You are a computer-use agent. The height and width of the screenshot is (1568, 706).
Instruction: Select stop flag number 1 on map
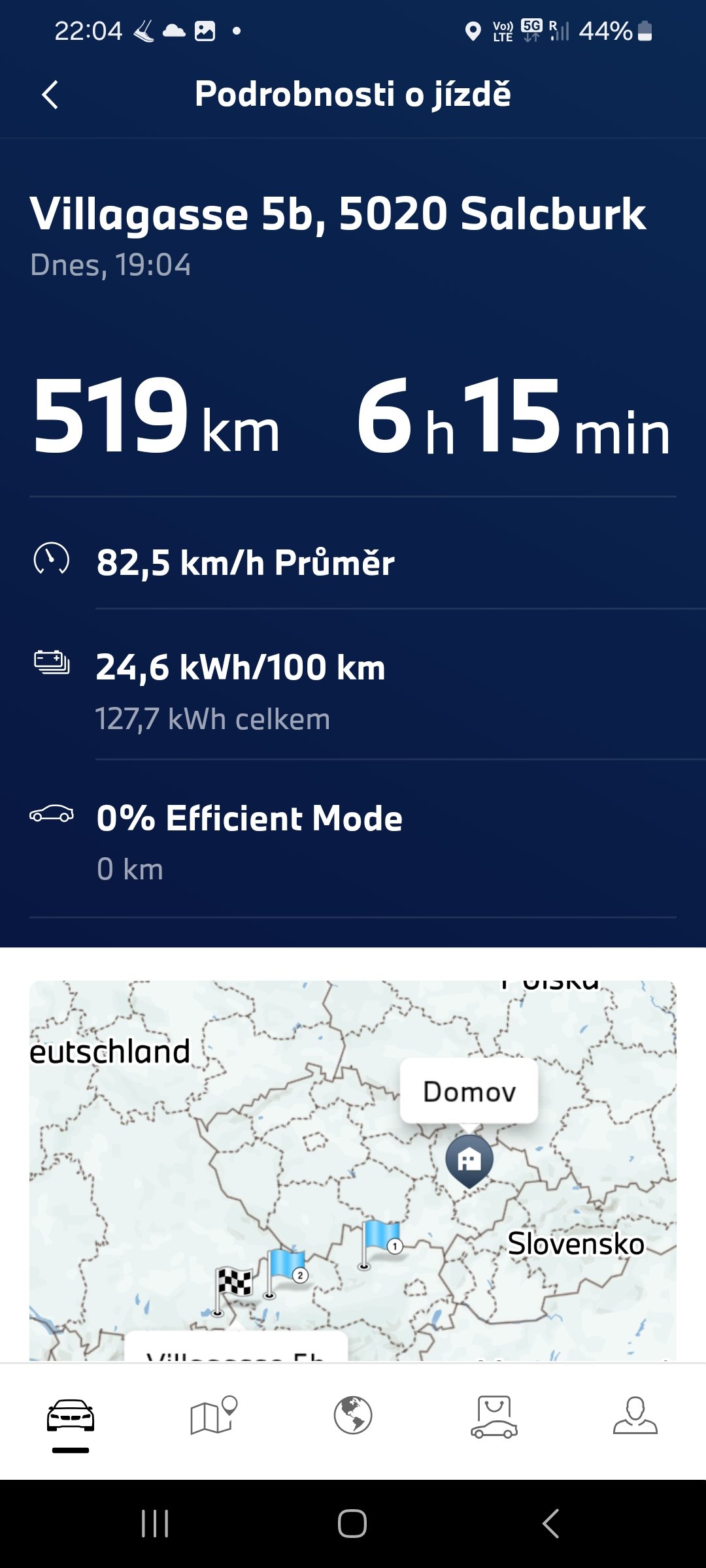pos(381,1237)
